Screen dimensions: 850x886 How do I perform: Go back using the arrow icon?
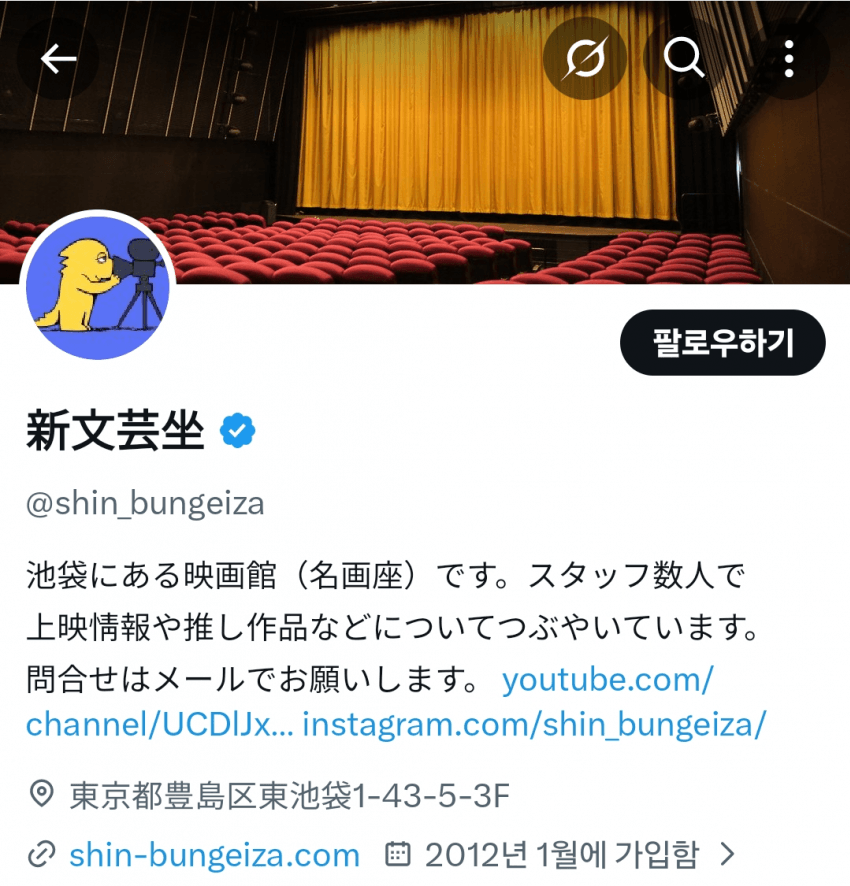tap(58, 60)
